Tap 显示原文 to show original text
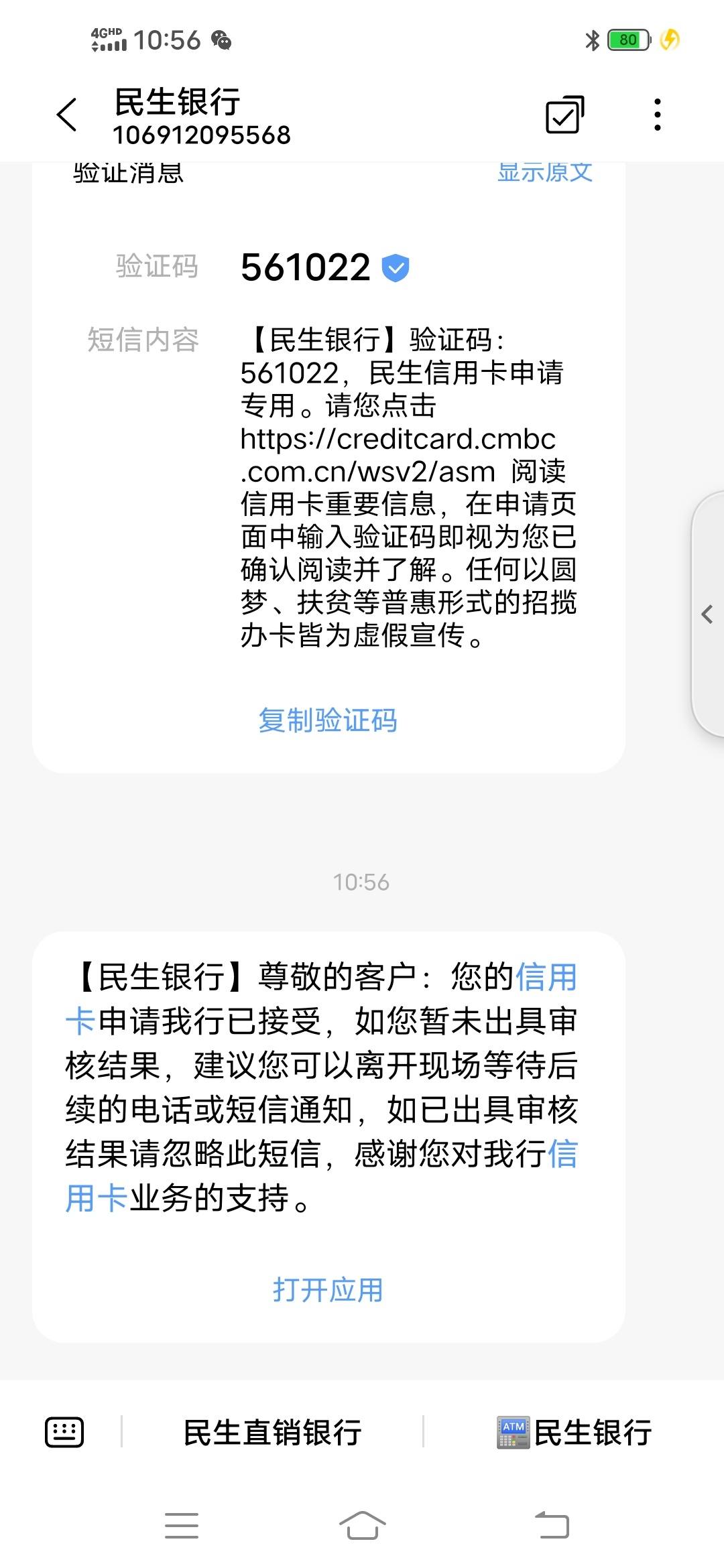This screenshot has width=724, height=1568. 544,172
